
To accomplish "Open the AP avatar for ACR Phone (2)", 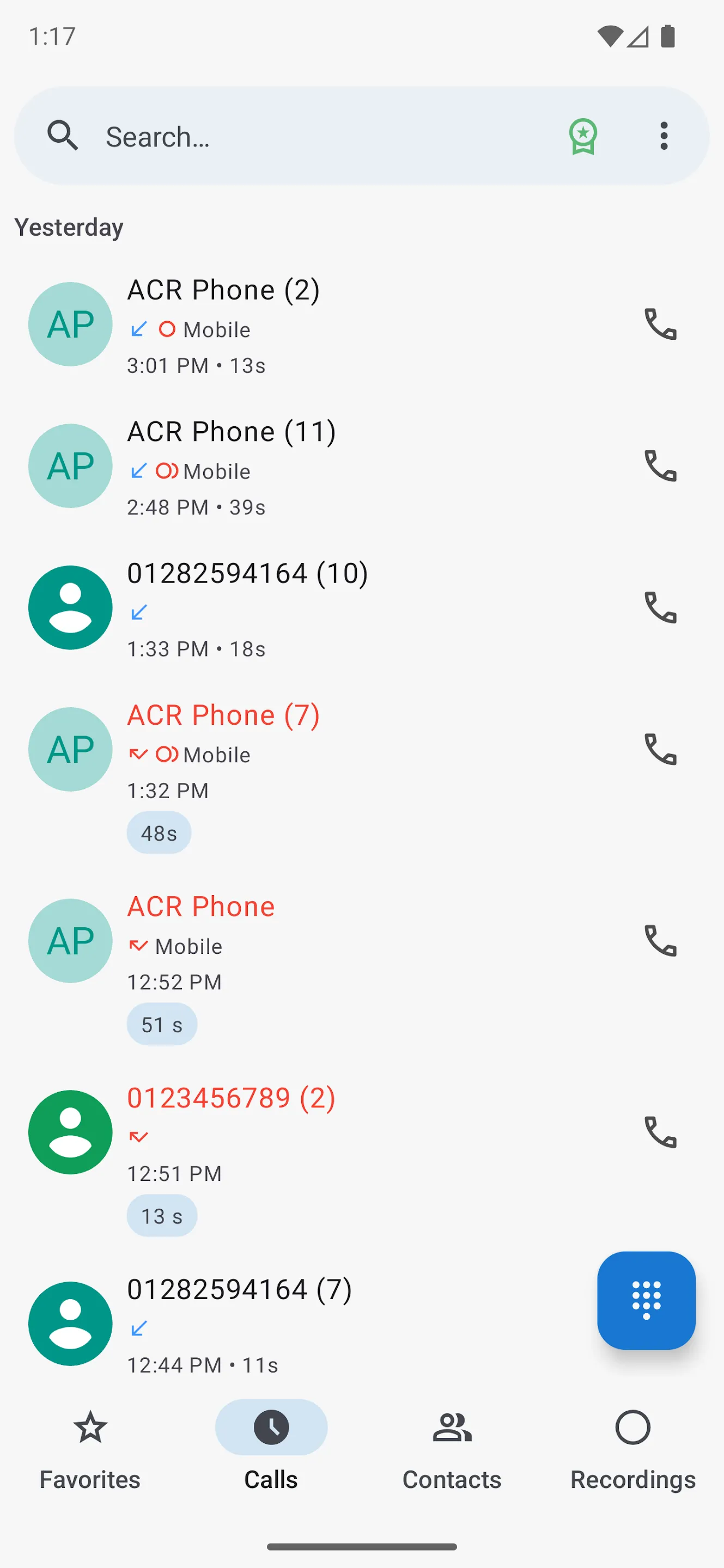I will [x=70, y=324].
